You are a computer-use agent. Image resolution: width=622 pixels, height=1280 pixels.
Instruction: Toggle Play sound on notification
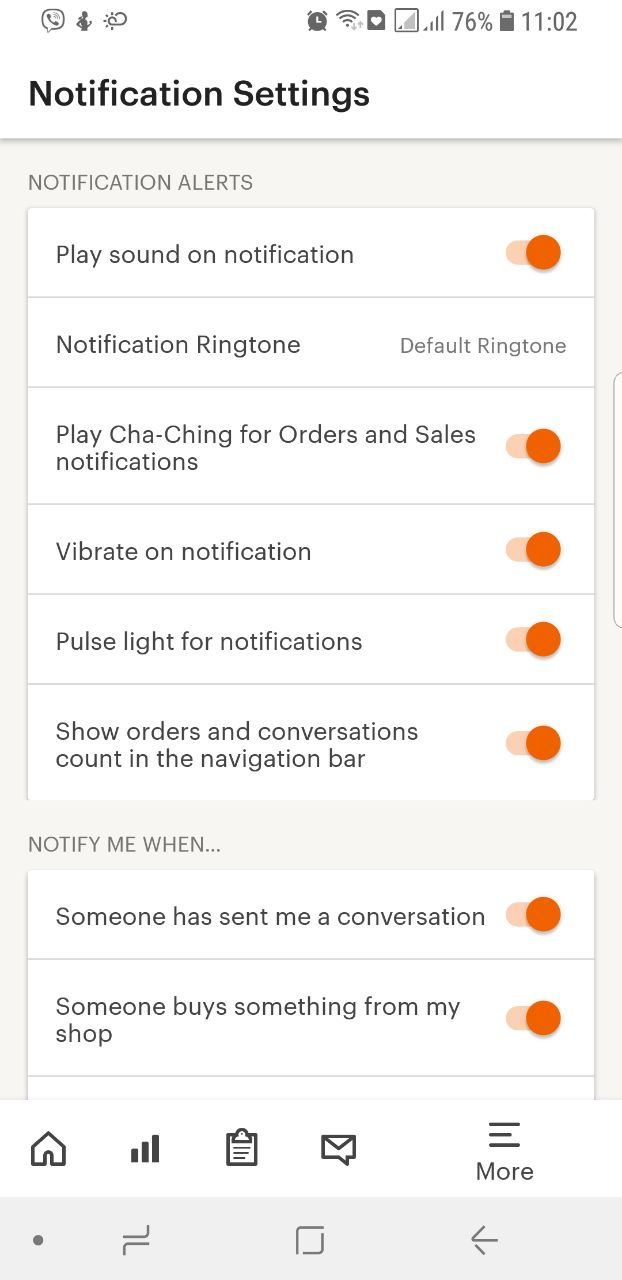533,253
